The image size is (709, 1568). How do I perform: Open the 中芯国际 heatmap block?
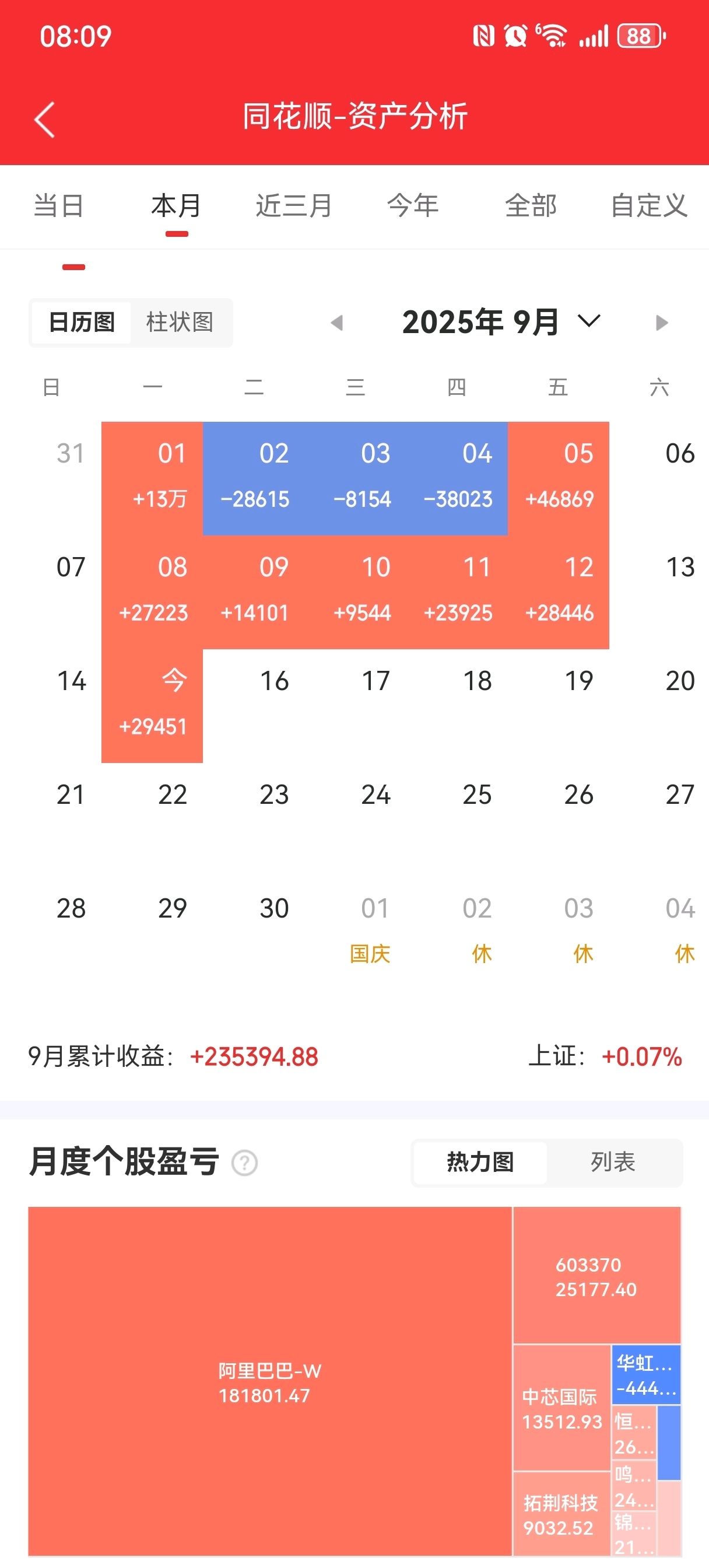(x=561, y=1408)
